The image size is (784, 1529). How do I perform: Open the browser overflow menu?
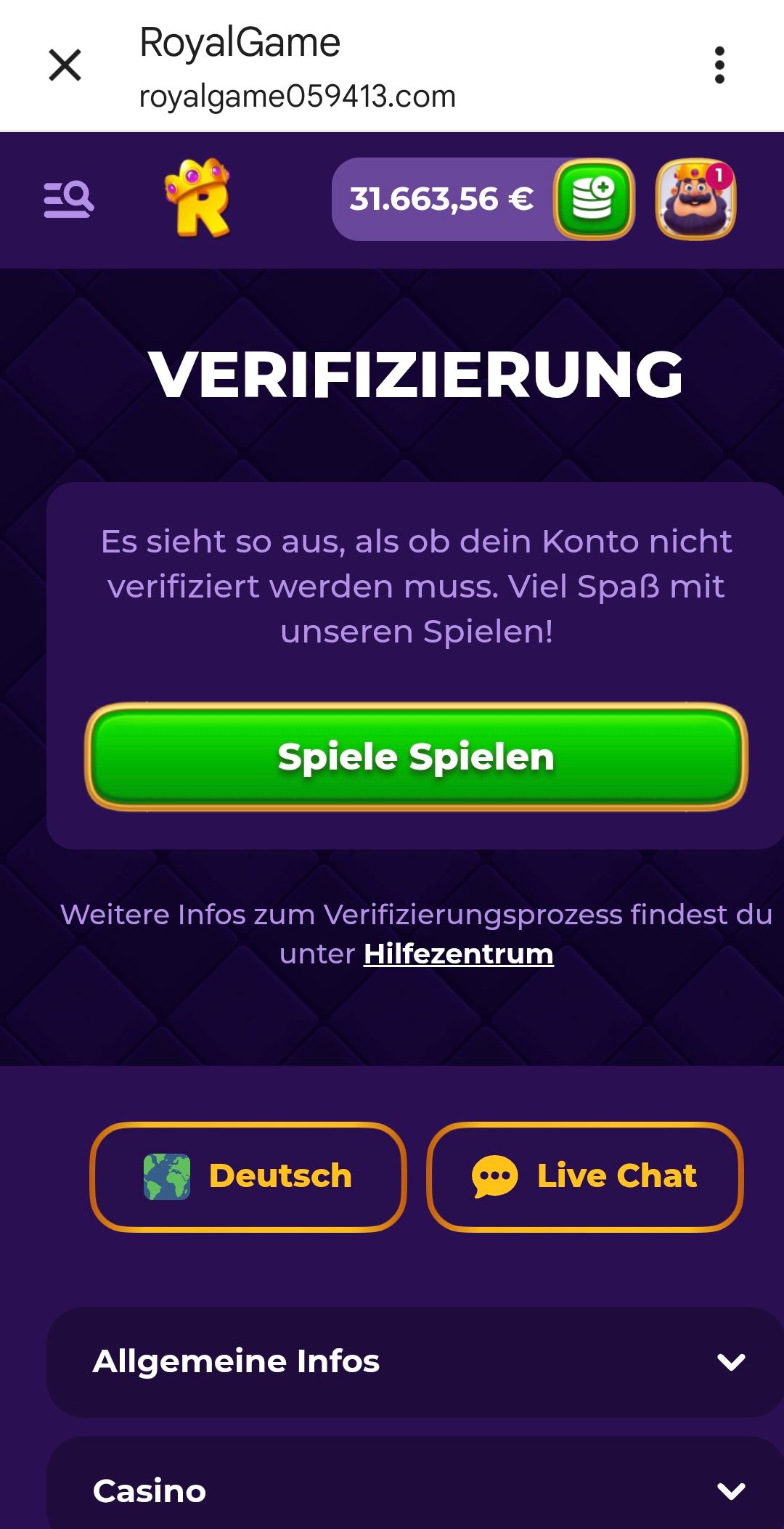tap(719, 65)
